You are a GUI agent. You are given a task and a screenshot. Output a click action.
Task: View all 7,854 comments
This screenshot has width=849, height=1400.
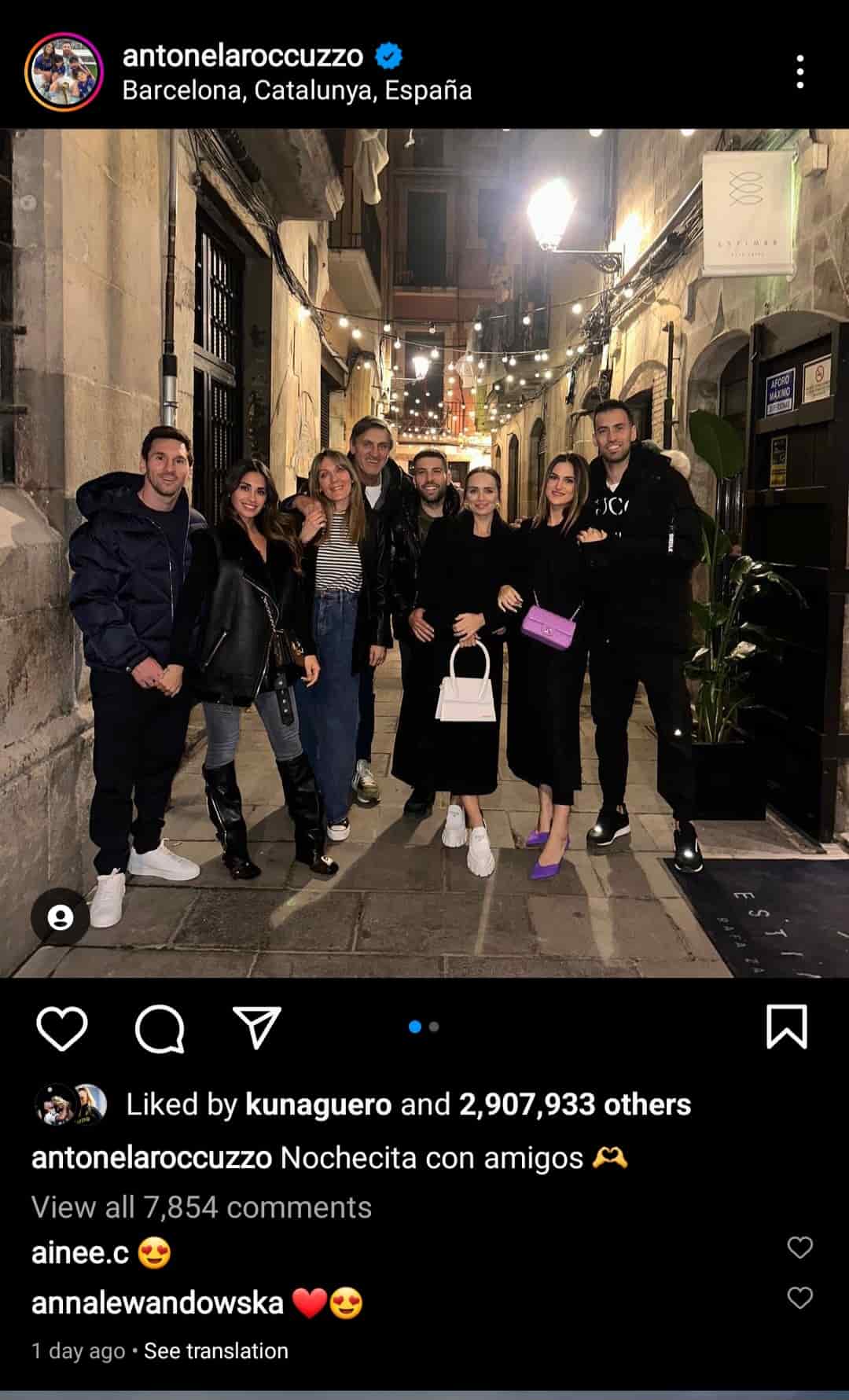(x=201, y=1207)
